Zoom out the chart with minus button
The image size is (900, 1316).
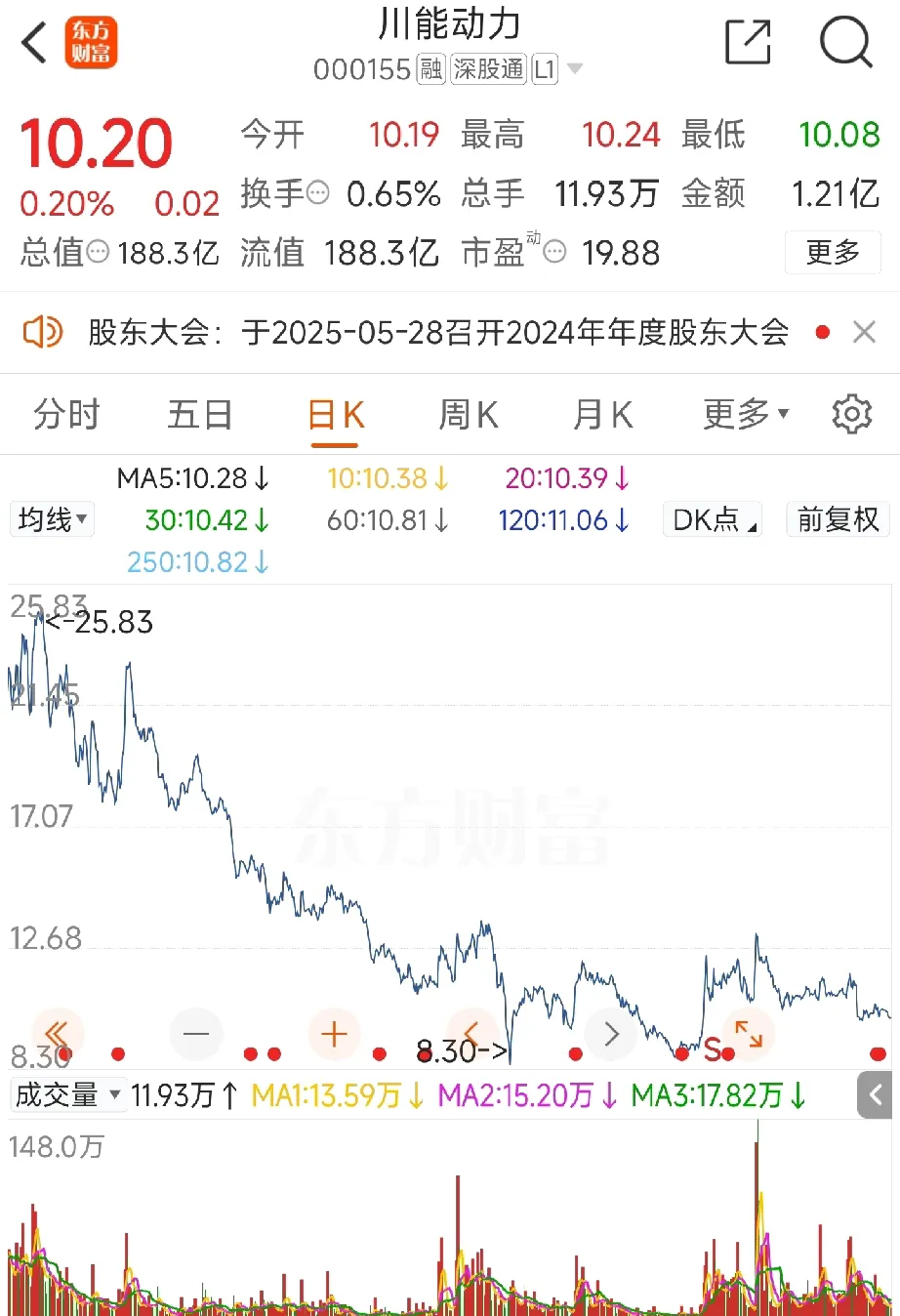(x=196, y=1034)
